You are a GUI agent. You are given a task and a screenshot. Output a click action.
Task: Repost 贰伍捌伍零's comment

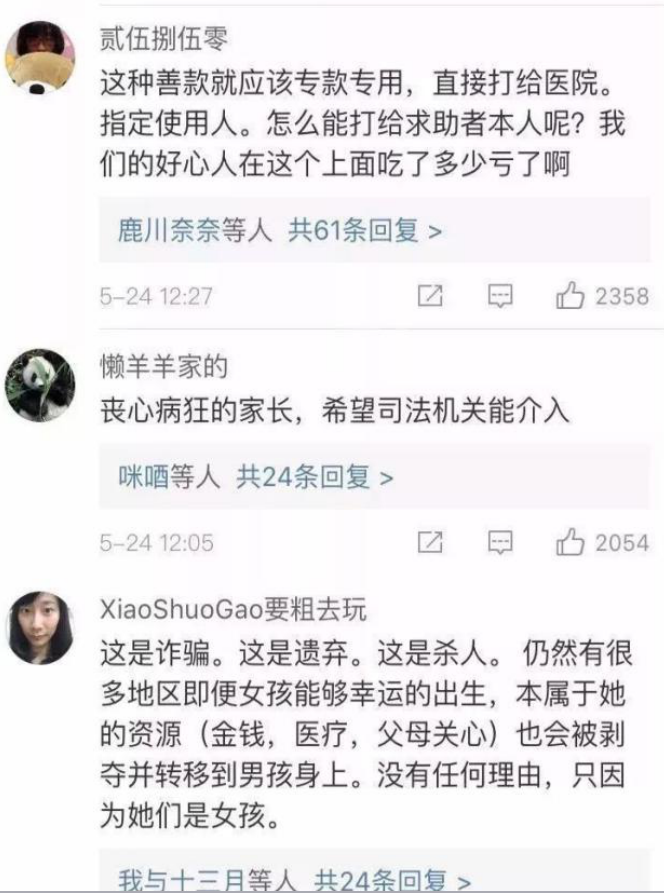430,297
